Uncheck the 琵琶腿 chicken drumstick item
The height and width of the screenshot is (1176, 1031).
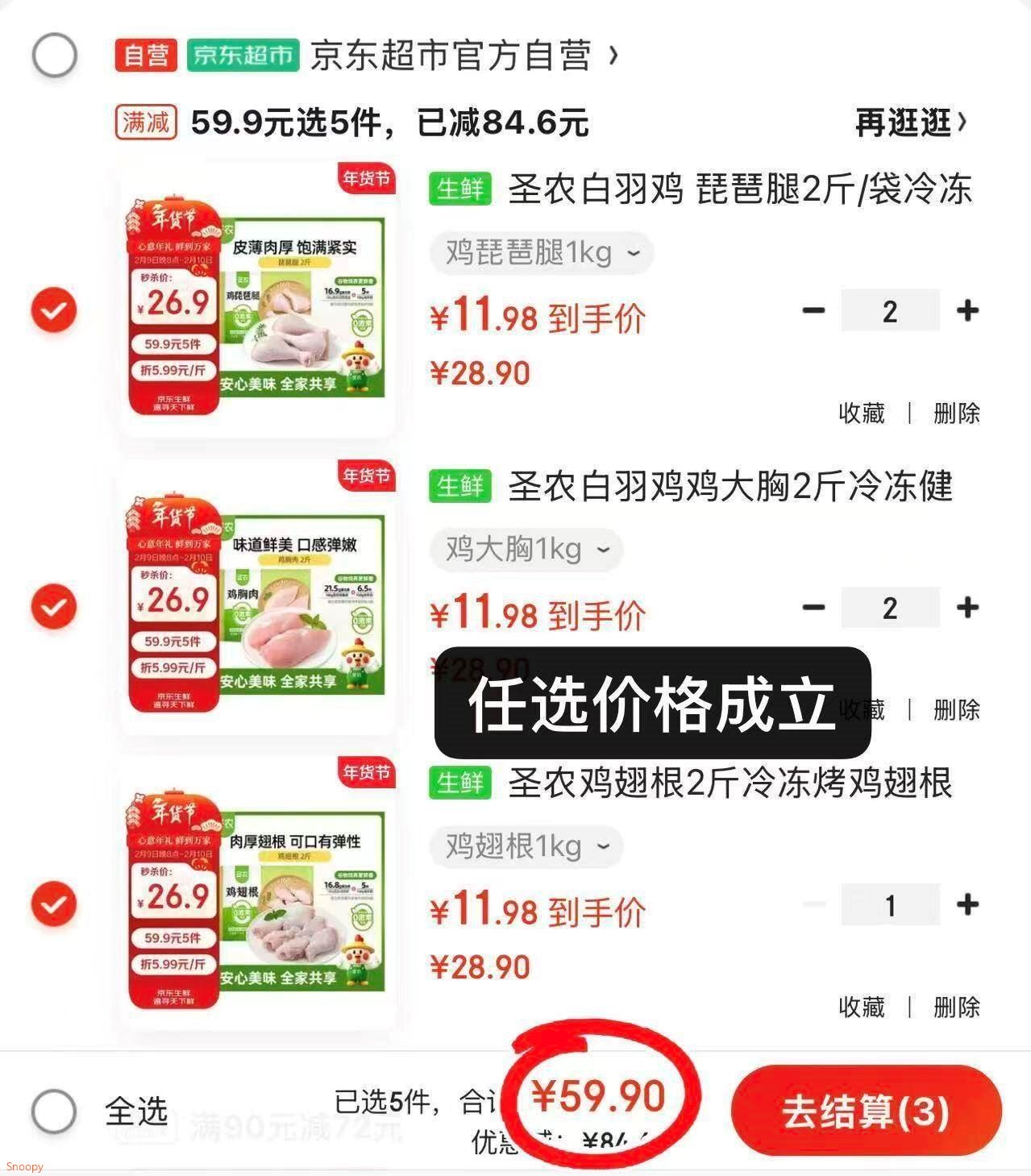point(54,310)
